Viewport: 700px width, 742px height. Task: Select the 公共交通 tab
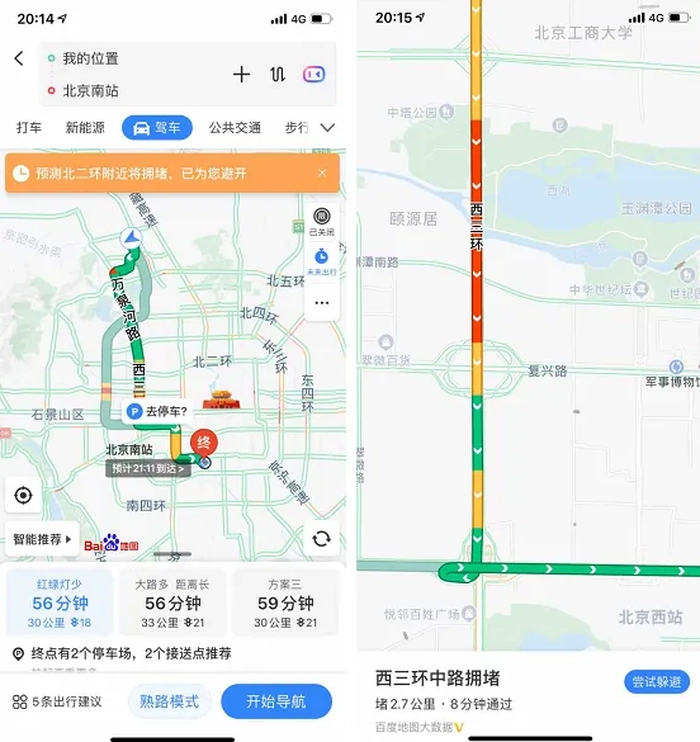pos(235,128)
